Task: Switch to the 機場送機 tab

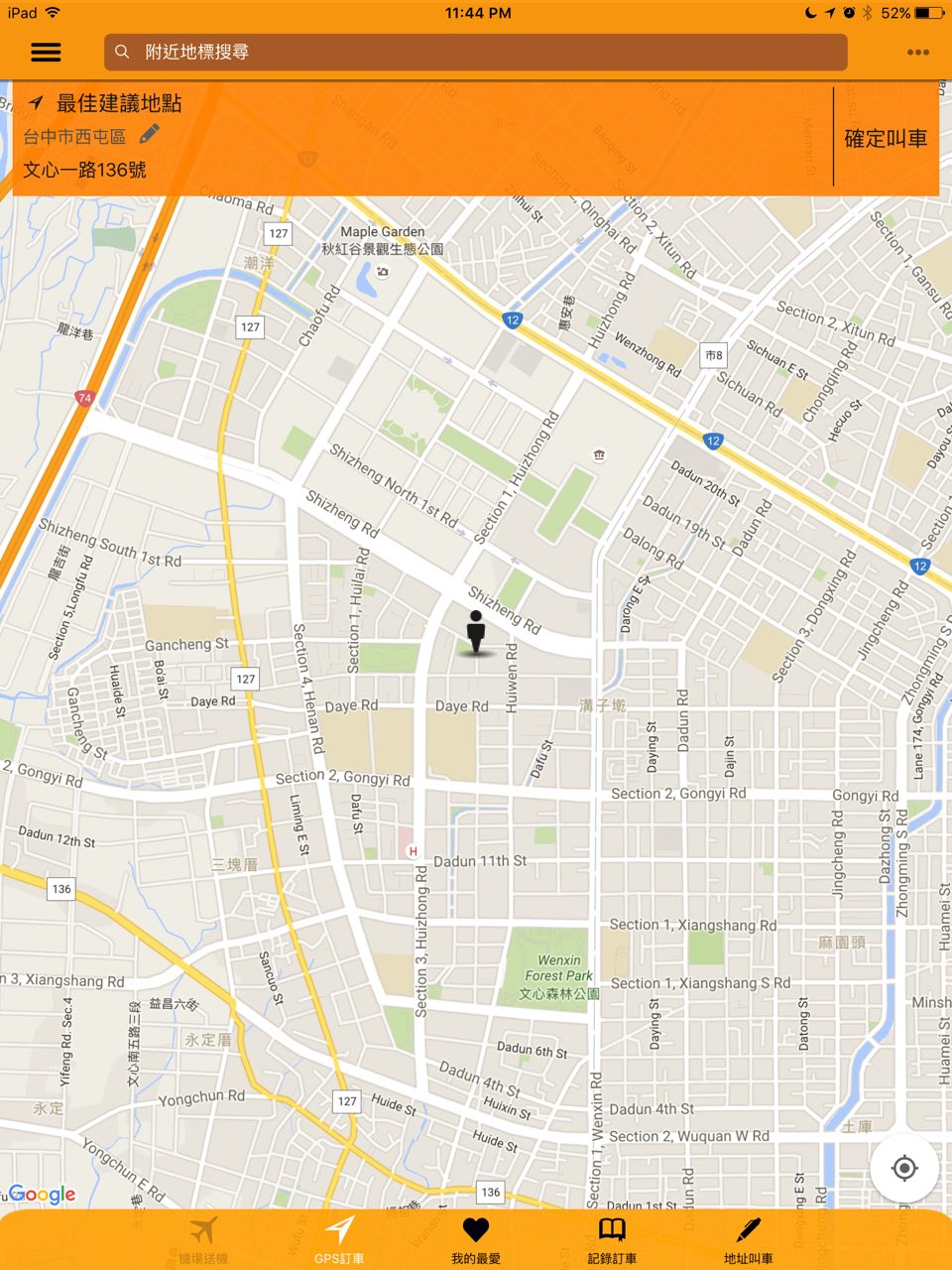Action: coord(203,1240)
